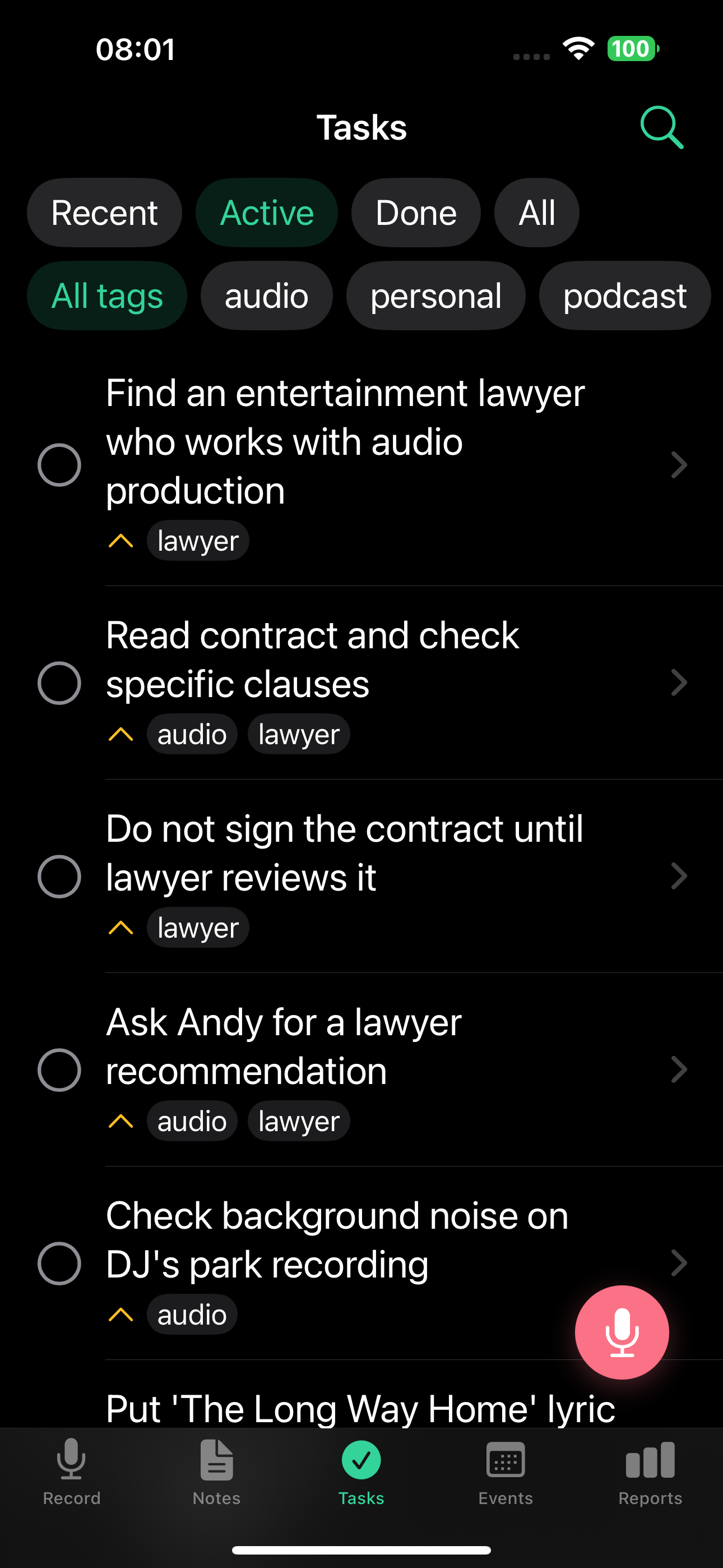Open the Notes document icon
The height and width of the screenshot is (1568, 723).
coord(216,1460)
